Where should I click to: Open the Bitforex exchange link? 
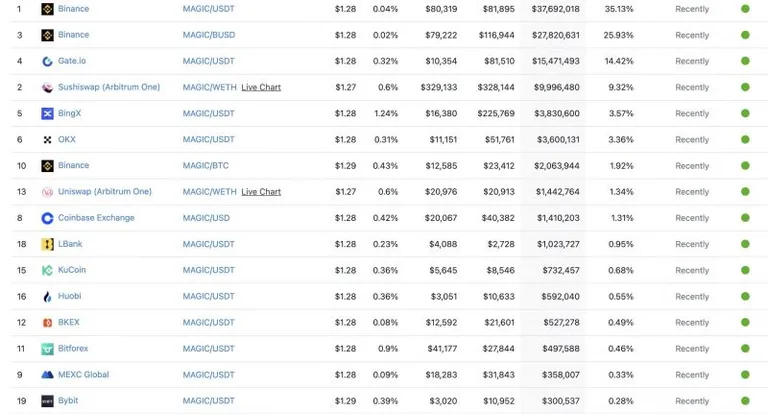click(x=73, y=348)
